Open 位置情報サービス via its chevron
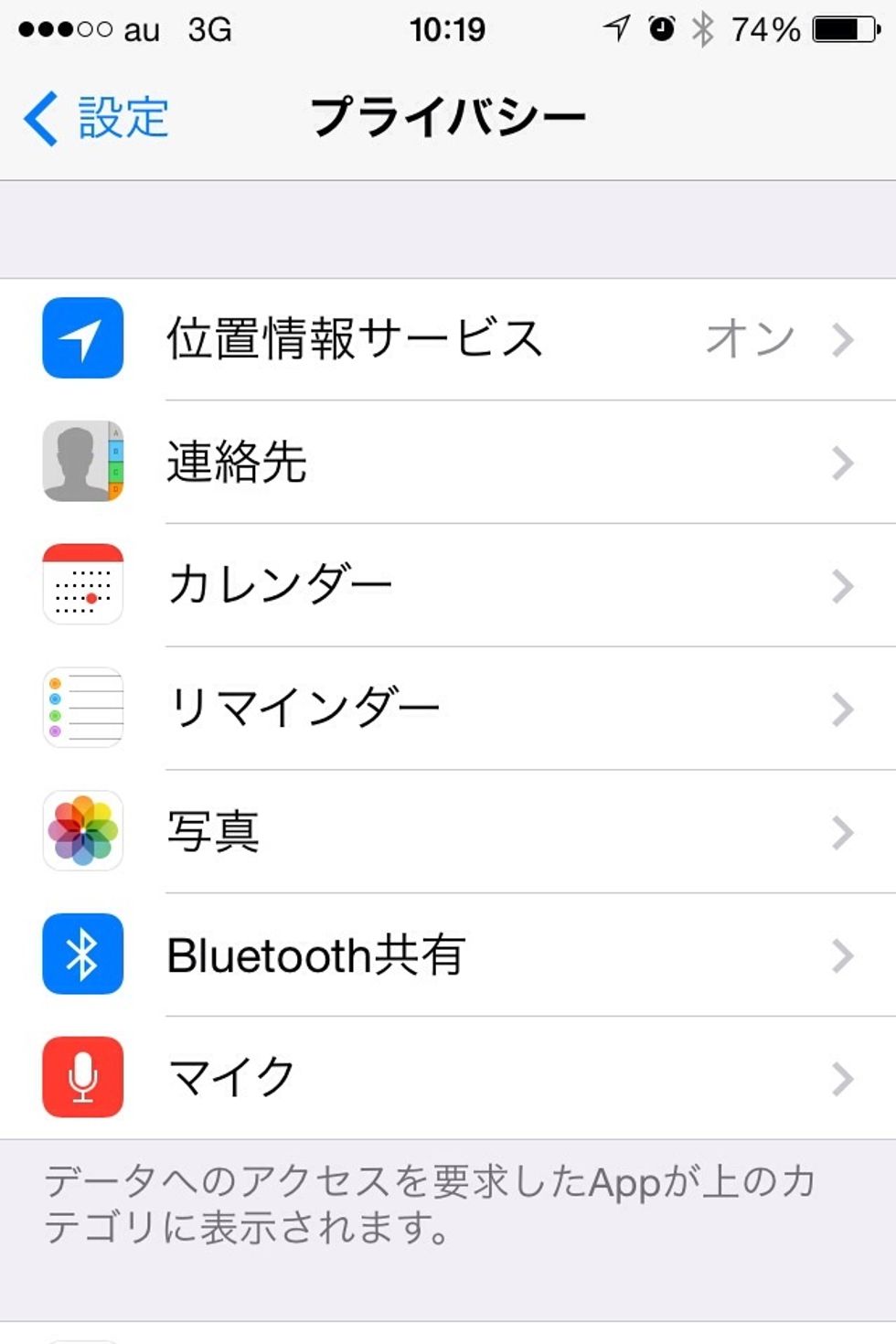This screenshot has height=1344, width=896. pyautogui.click(x=841, y=340)
